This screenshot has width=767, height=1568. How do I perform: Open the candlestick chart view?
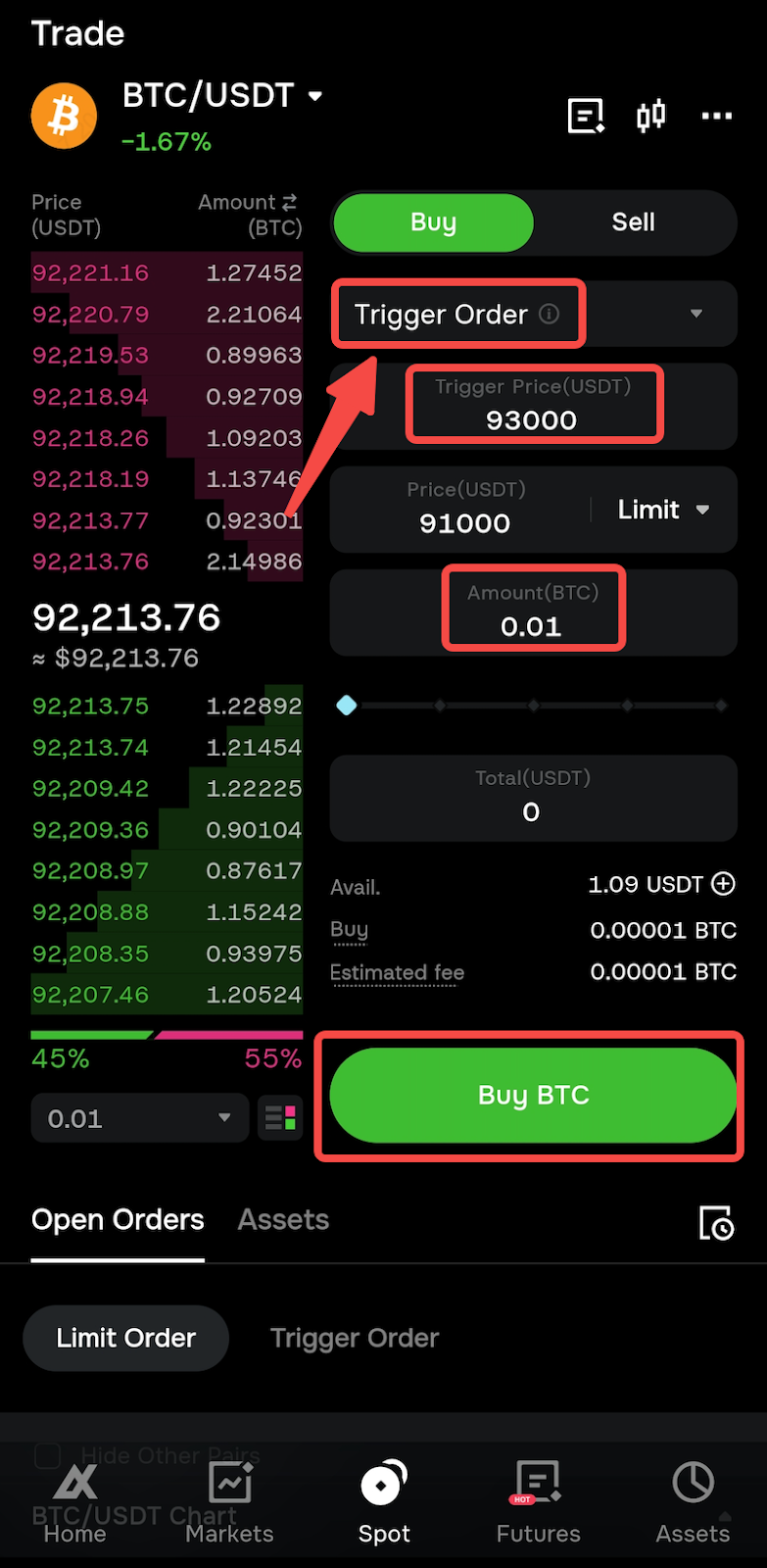[651, 116]
